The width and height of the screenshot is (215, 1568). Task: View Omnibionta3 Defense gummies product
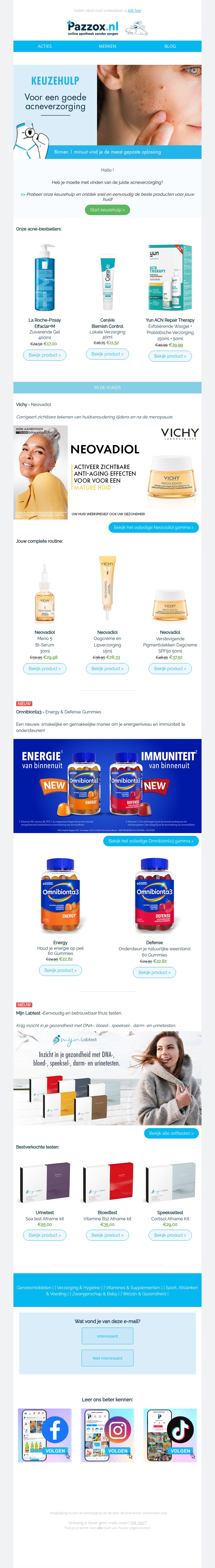[x=154, y=973]
